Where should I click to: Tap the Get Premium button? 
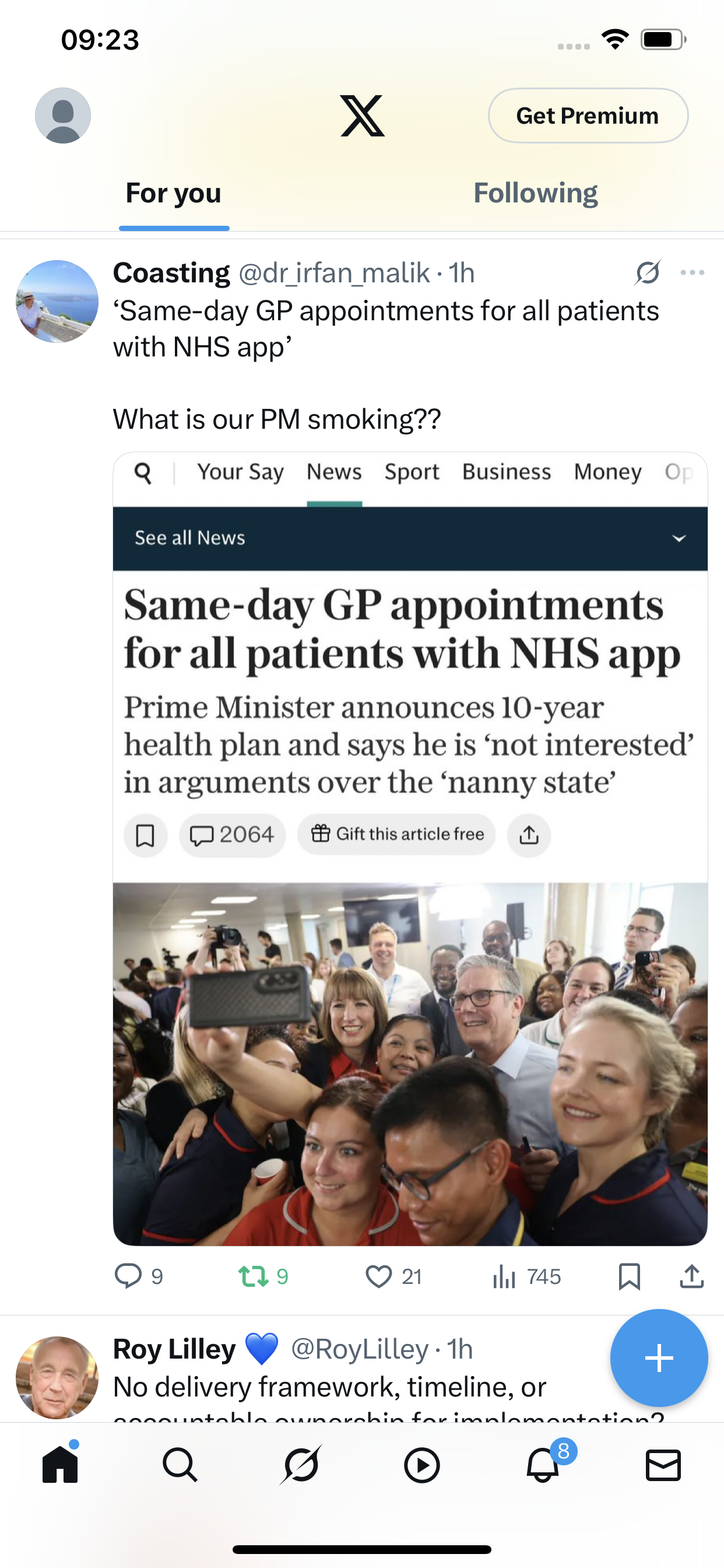click(588, 116)
